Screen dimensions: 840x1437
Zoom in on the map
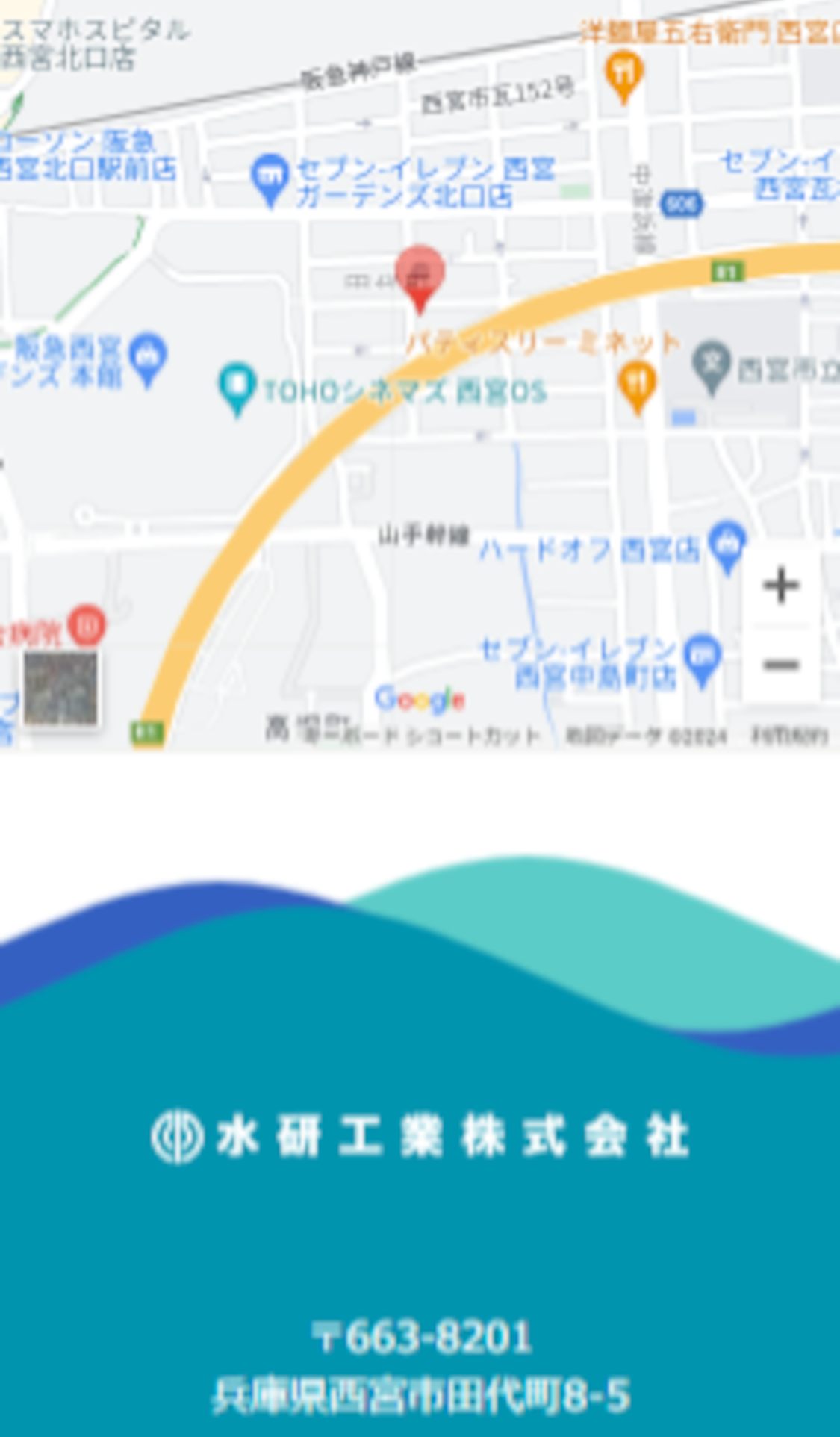coord(781,585)
